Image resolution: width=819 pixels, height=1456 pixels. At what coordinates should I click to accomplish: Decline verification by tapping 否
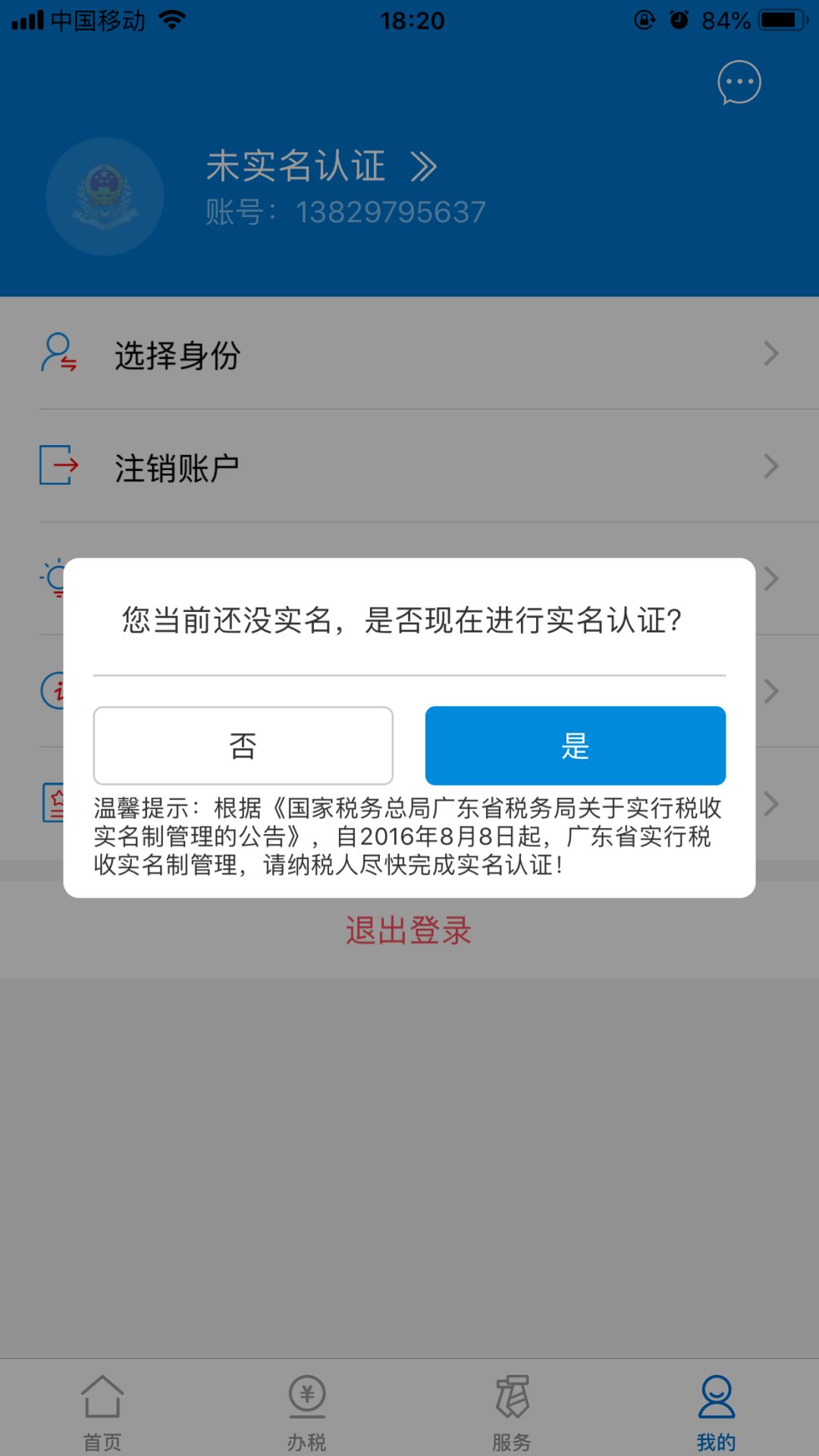click(243, 745)
